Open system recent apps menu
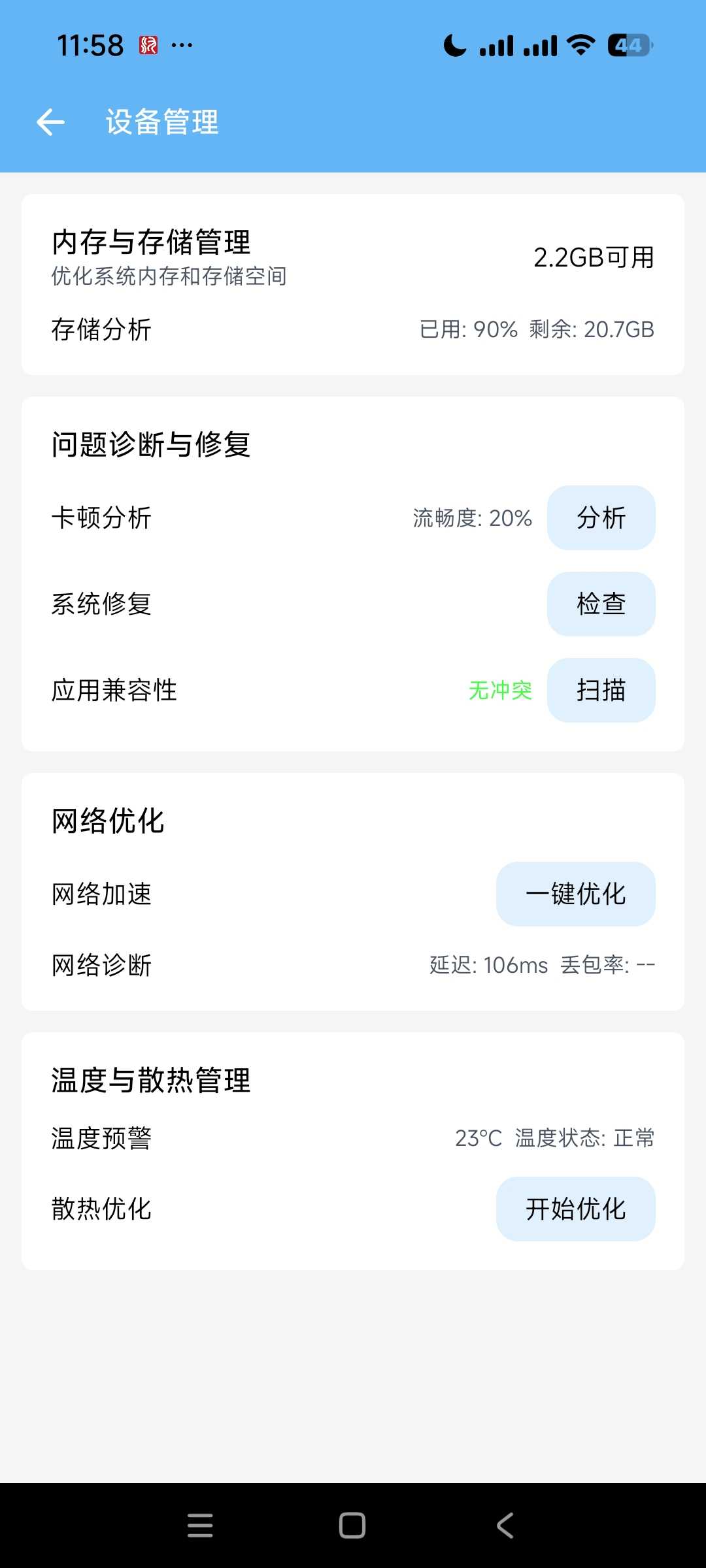This screenshot has height=1568, width=706. 200,1526
